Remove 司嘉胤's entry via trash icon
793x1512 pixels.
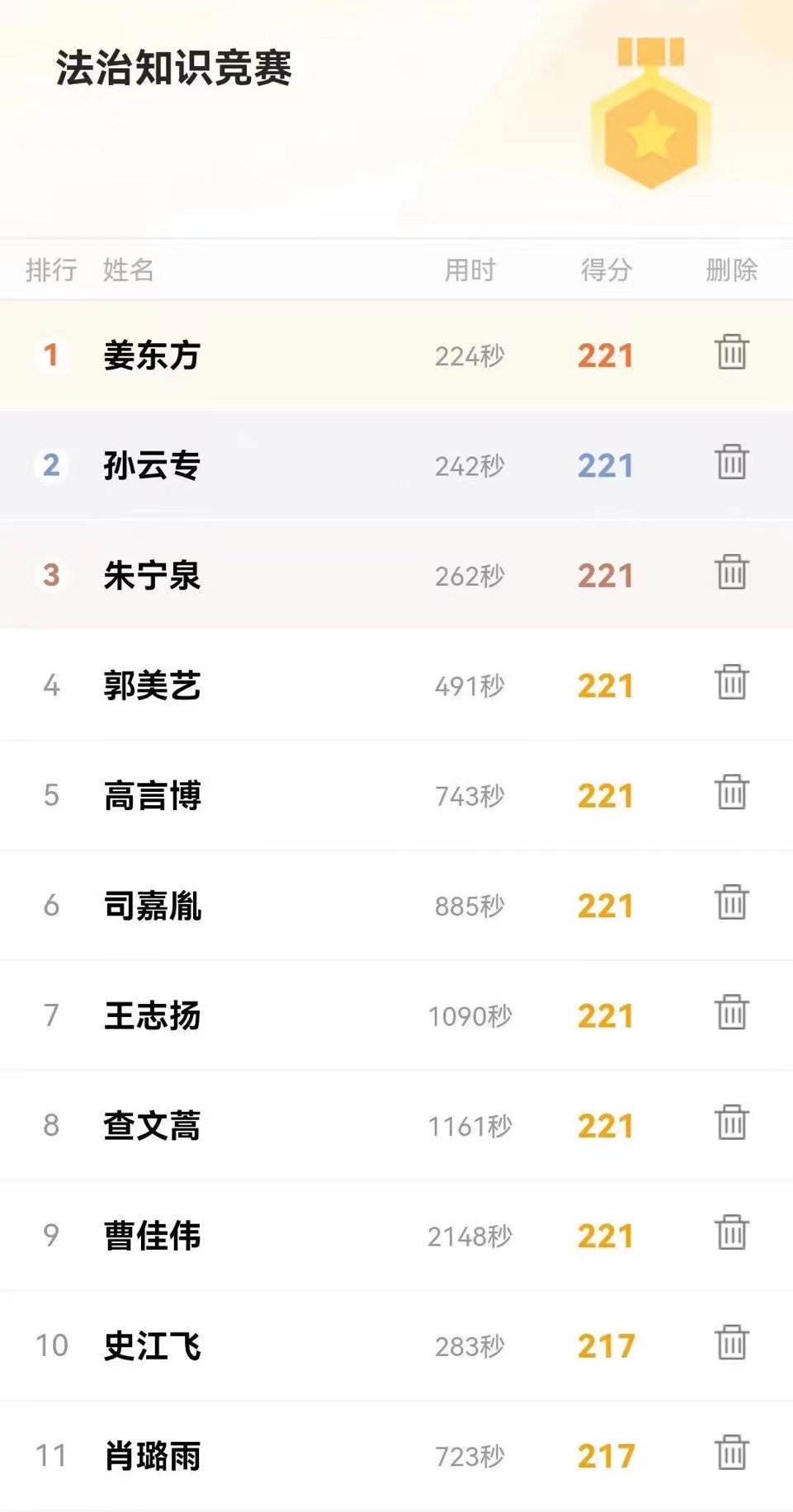pos(732,902)
